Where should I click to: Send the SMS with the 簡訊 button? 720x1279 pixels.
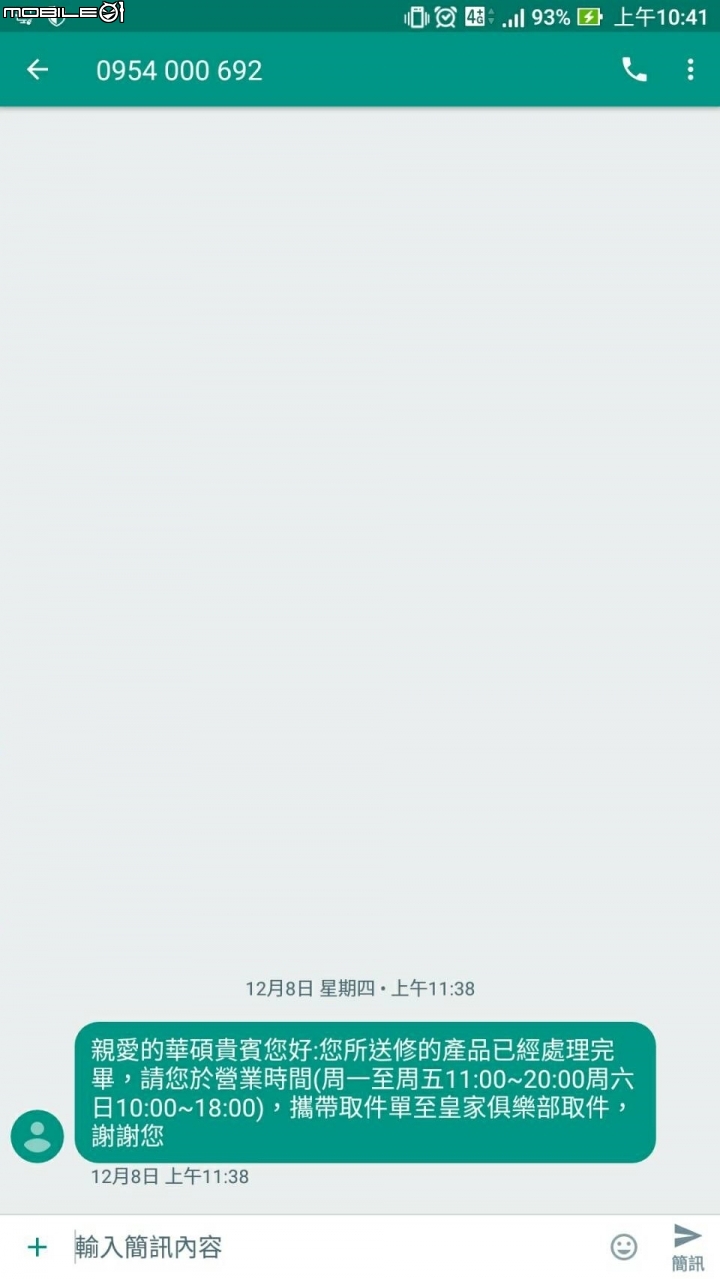pyautogui.click(x=687, y=1246)
